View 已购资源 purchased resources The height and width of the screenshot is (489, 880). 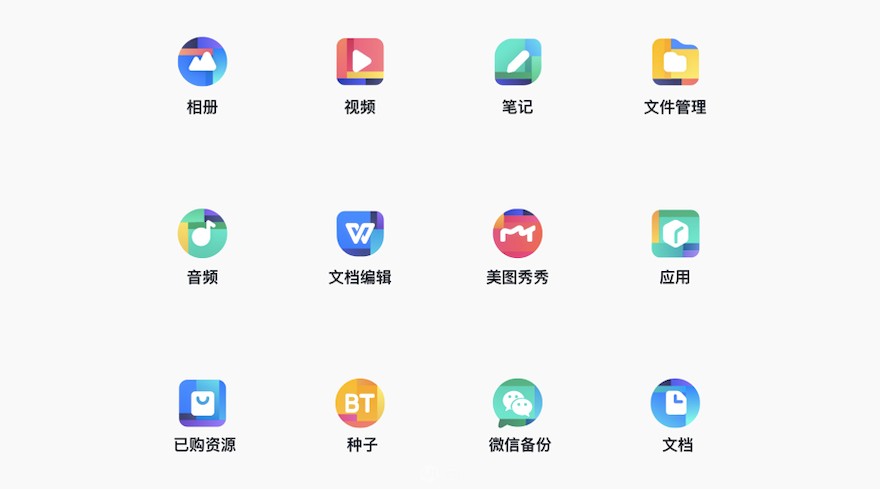point(202,403)
